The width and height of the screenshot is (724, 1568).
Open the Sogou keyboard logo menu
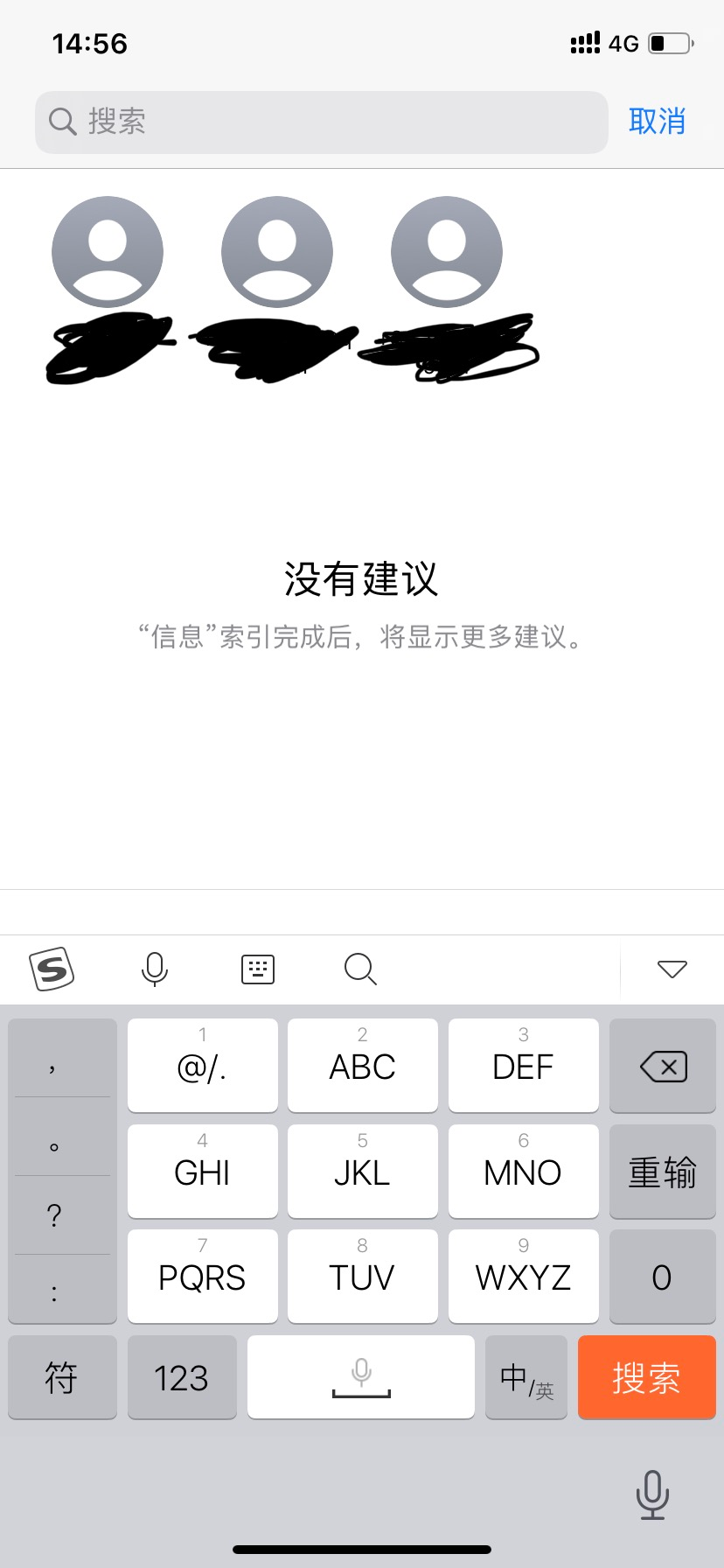click(x=52, y=969)
